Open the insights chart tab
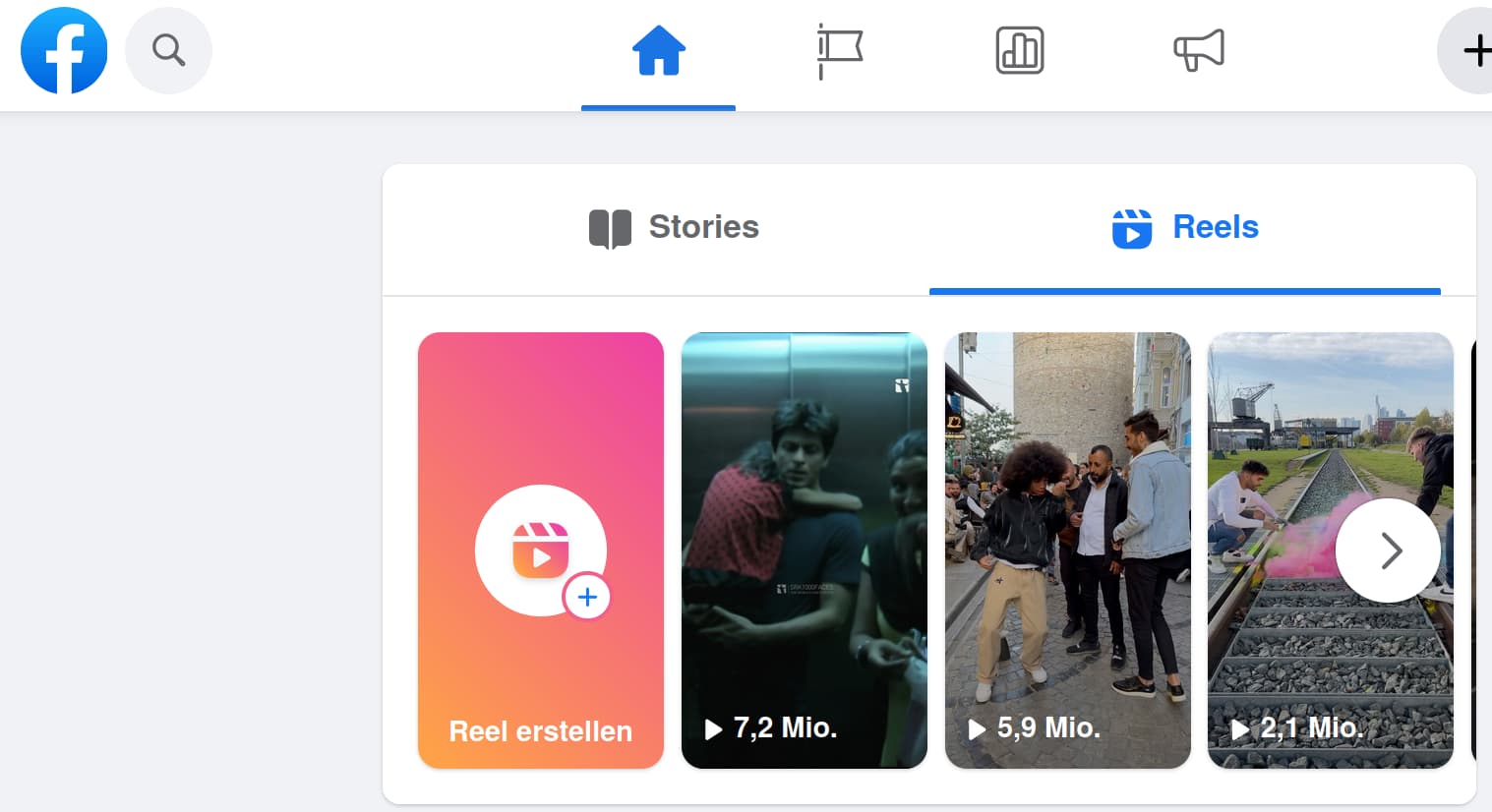 coord(1019,51)
